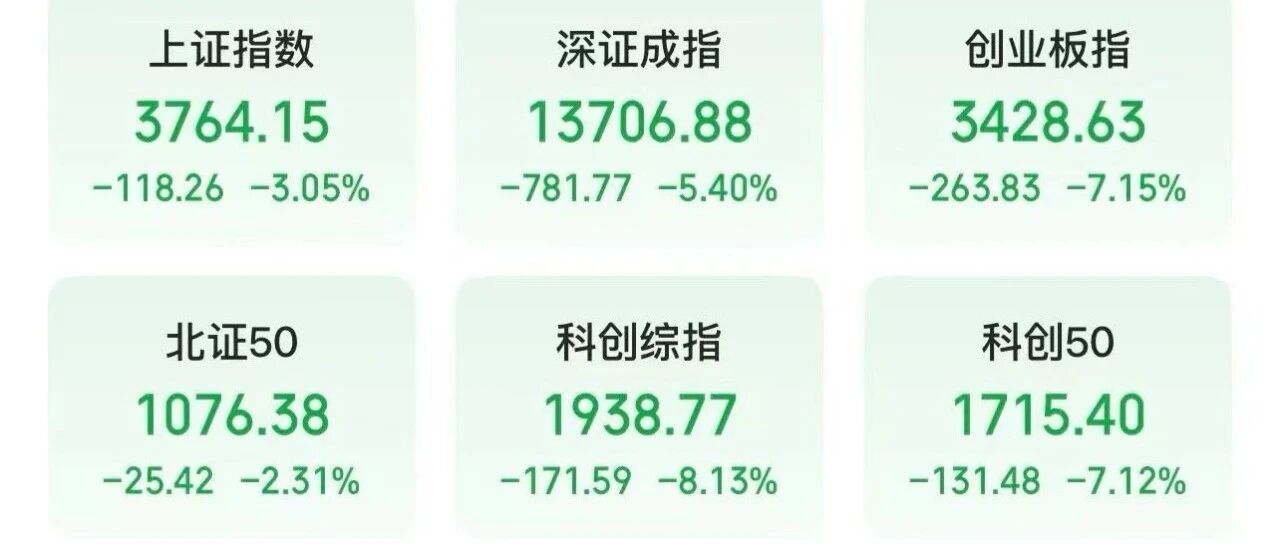This screenshot has width=1280, height=544.
Task: Show the 科创50 index details
Action: 1047,407
